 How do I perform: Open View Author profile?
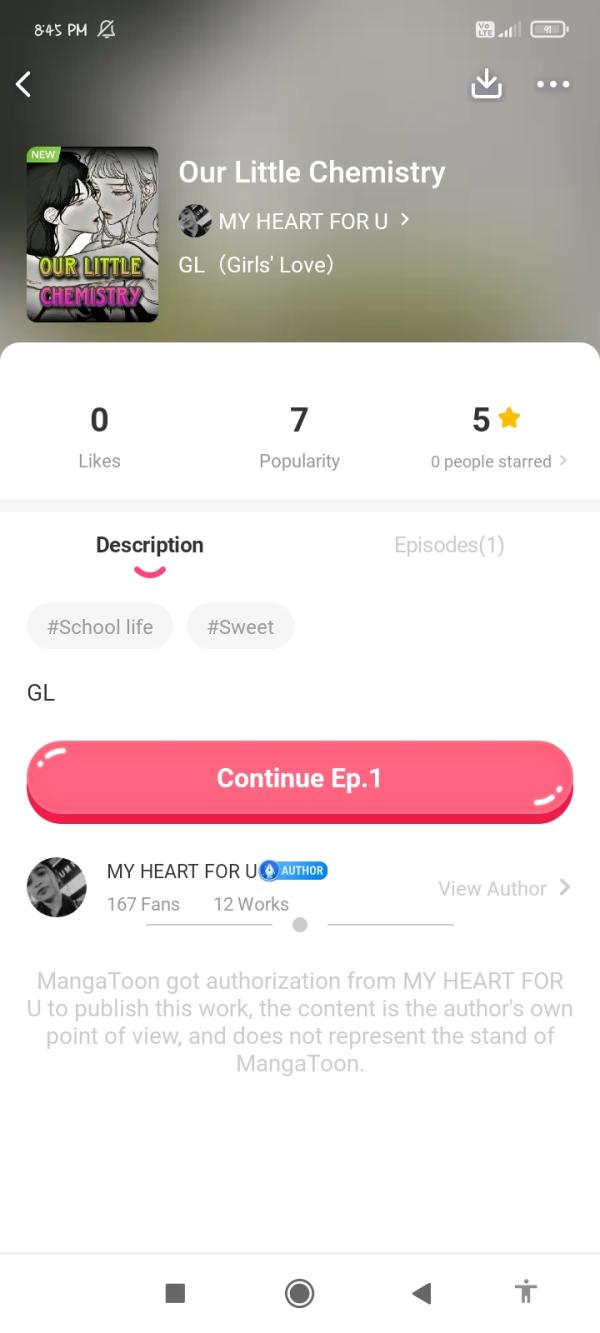point(504,888)
